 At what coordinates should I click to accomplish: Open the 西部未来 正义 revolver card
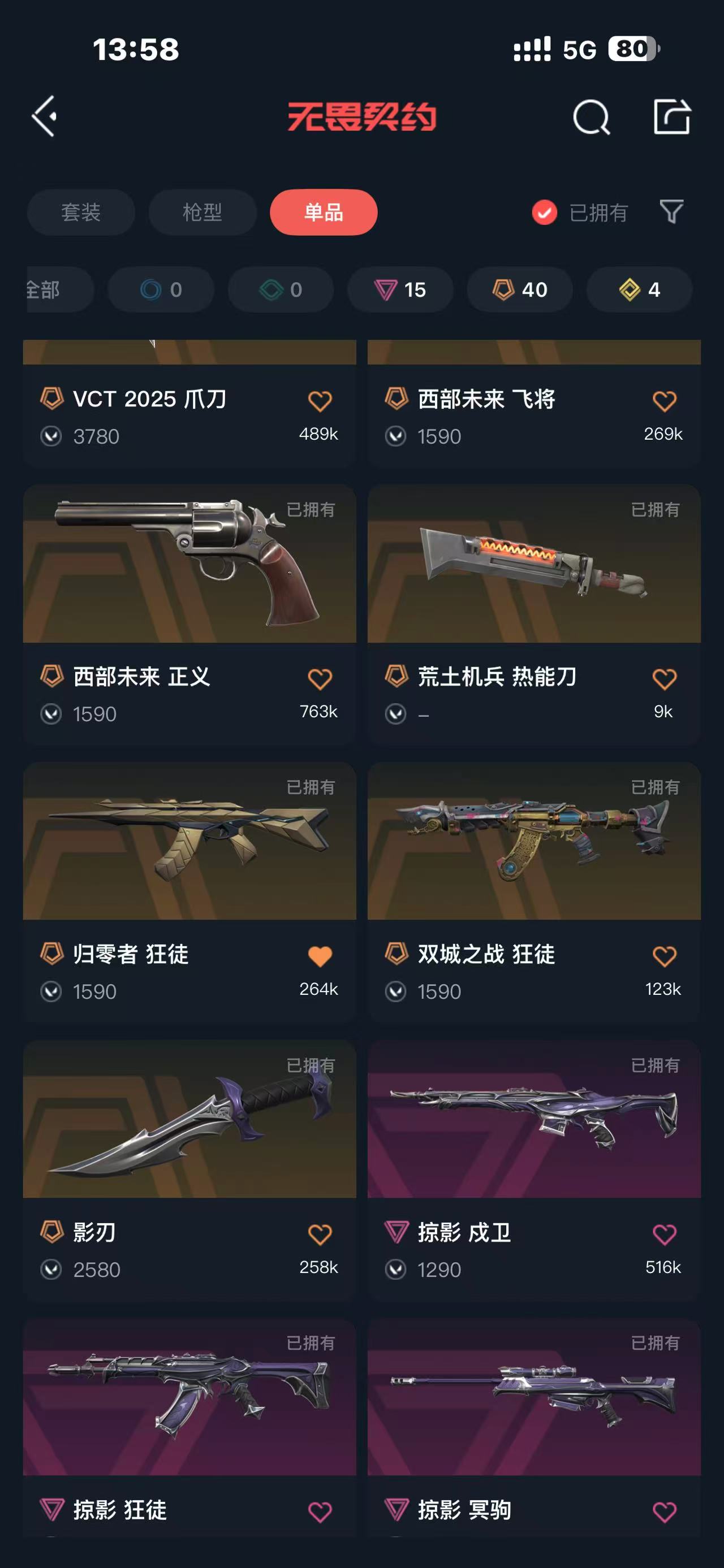point(189,615)
